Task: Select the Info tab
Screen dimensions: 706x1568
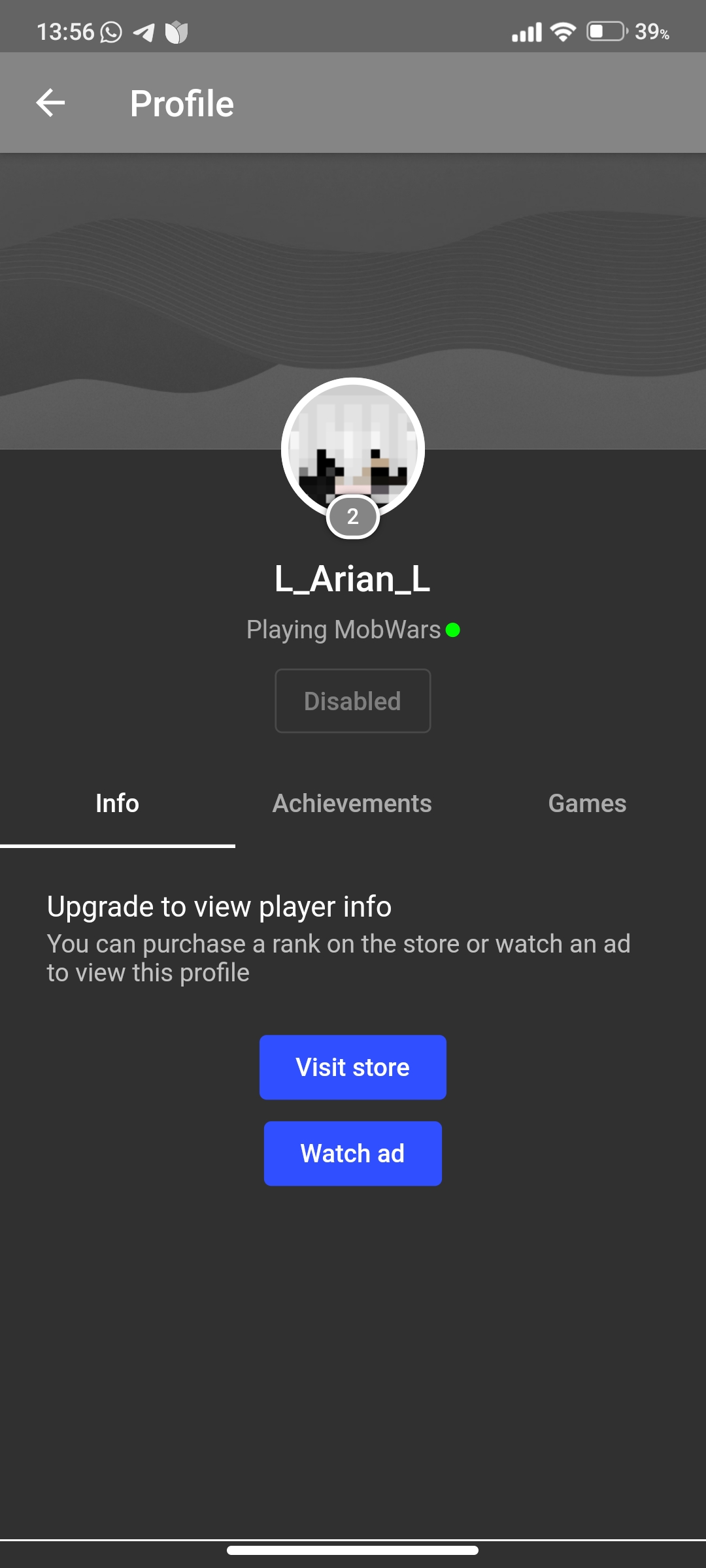Action: 118,804
